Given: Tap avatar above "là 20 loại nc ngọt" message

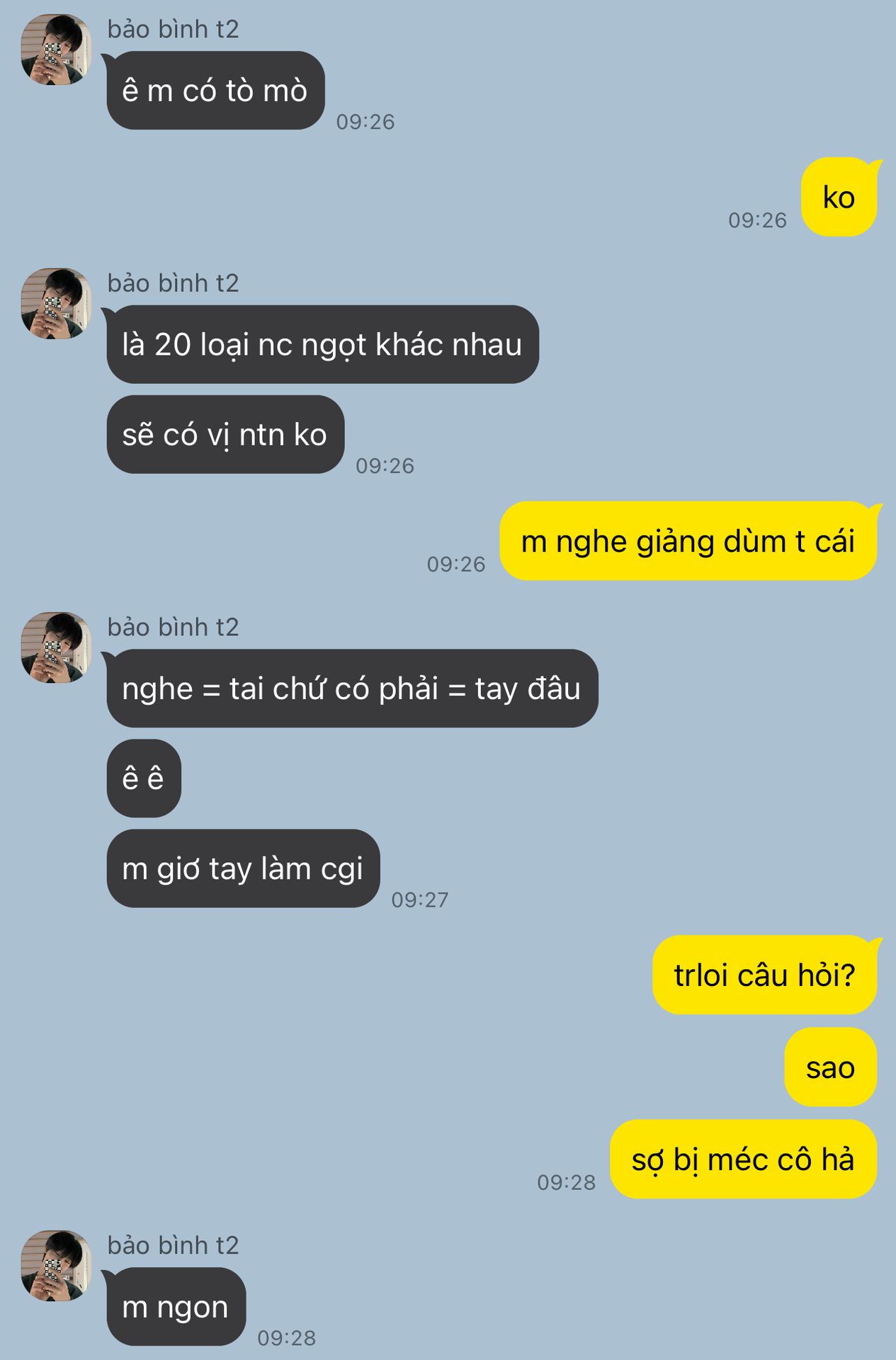Looking at the screenshot, I should (56, 303).
